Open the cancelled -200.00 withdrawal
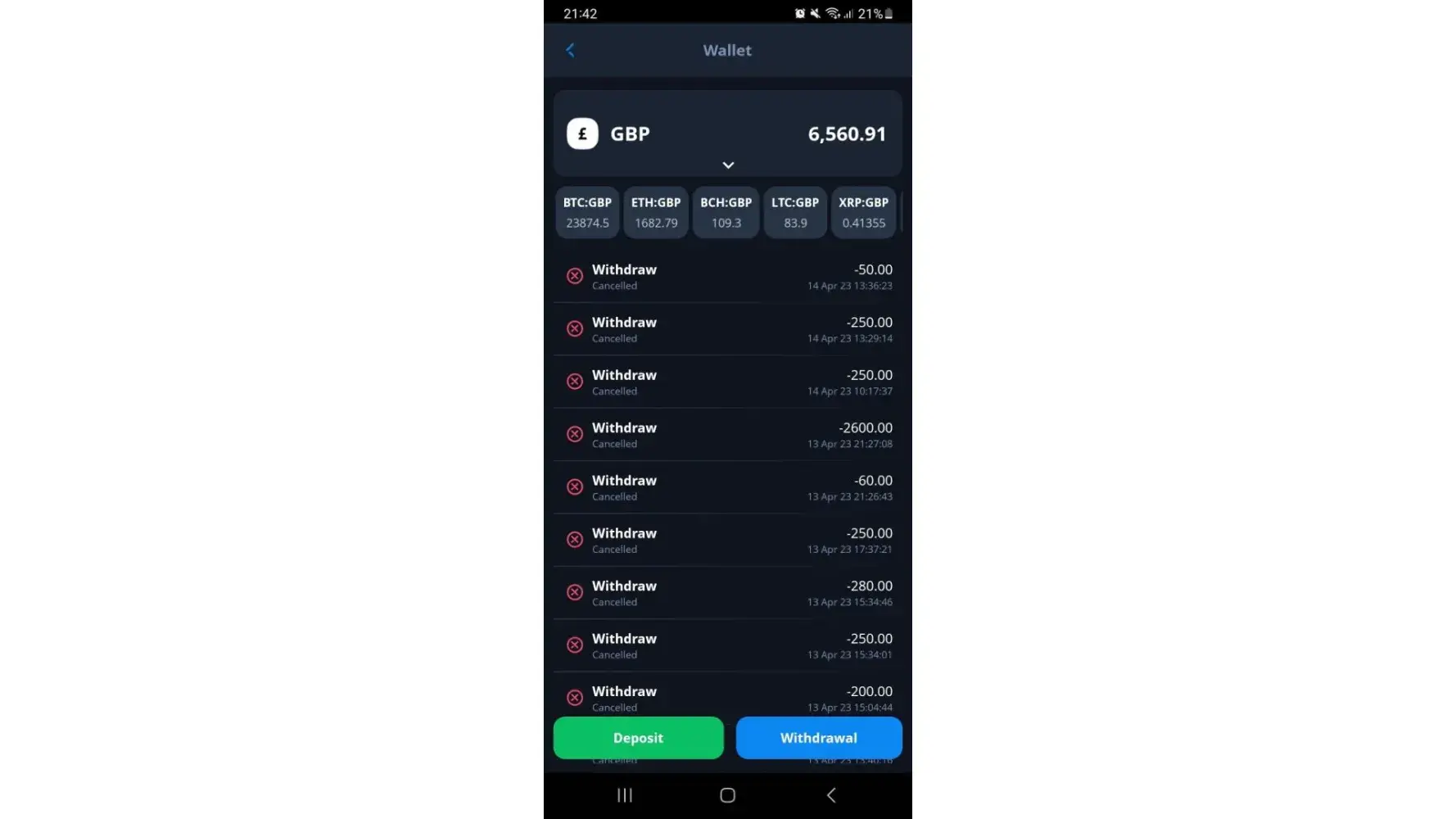 click(727, 696)
